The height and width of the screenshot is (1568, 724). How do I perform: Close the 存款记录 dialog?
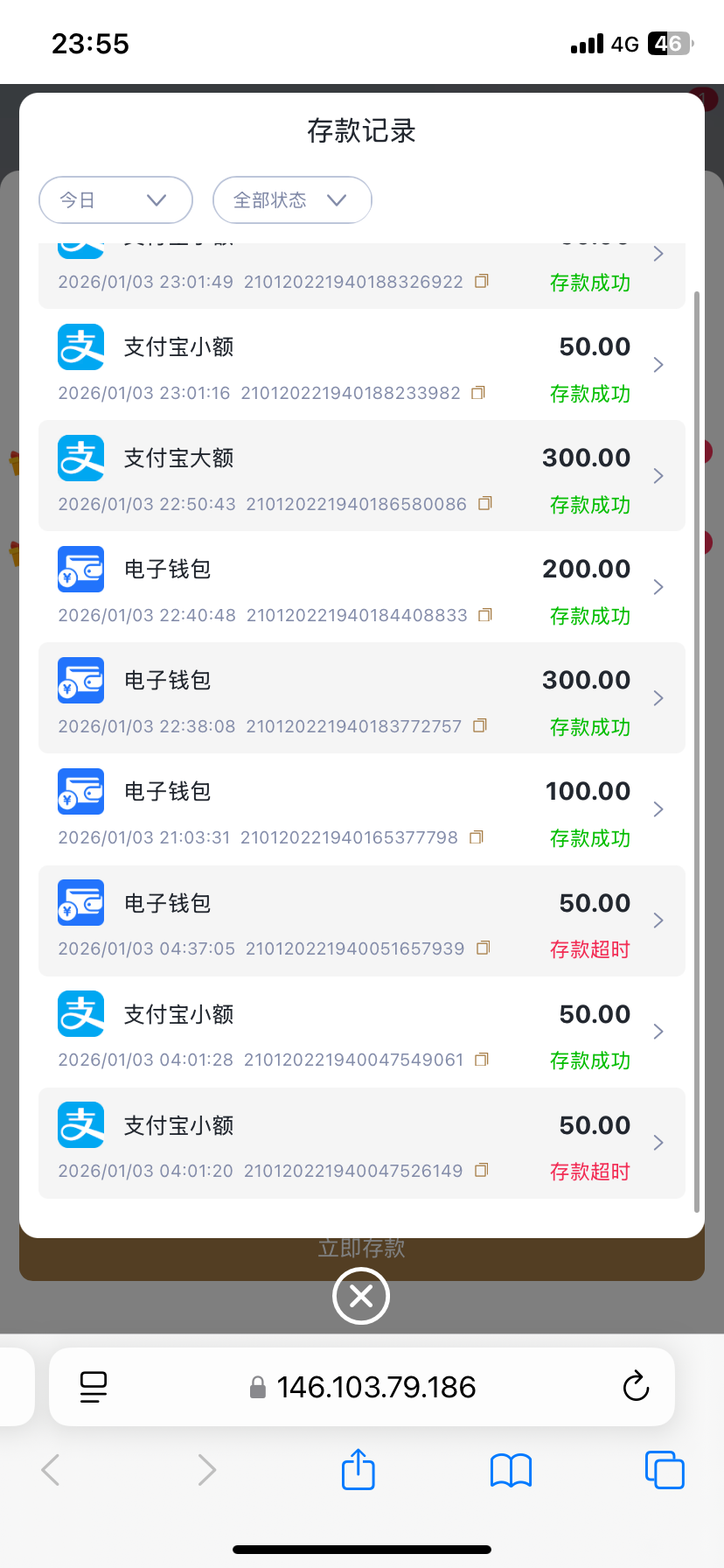point(361,1296)
